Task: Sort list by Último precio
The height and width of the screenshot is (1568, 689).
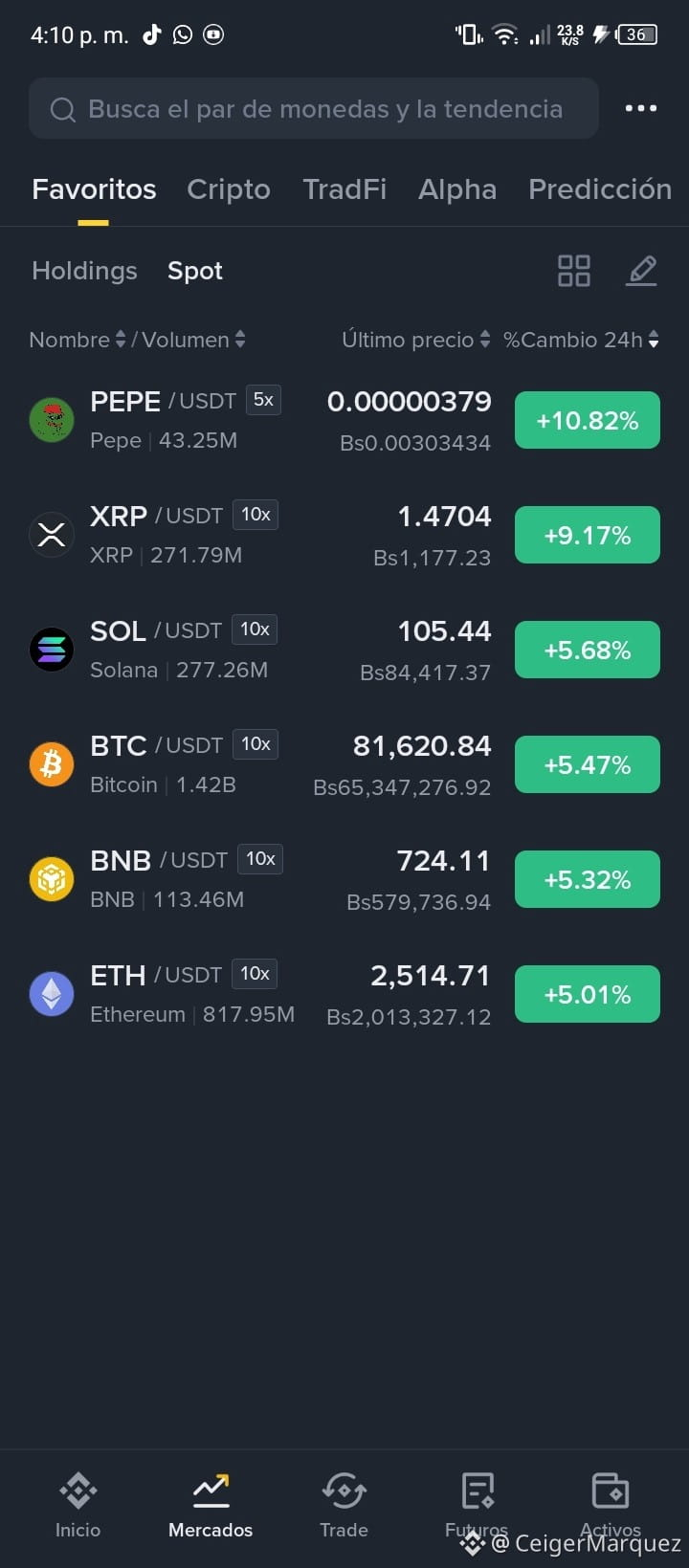Action: pyautogui.click(x=416, y=340)
